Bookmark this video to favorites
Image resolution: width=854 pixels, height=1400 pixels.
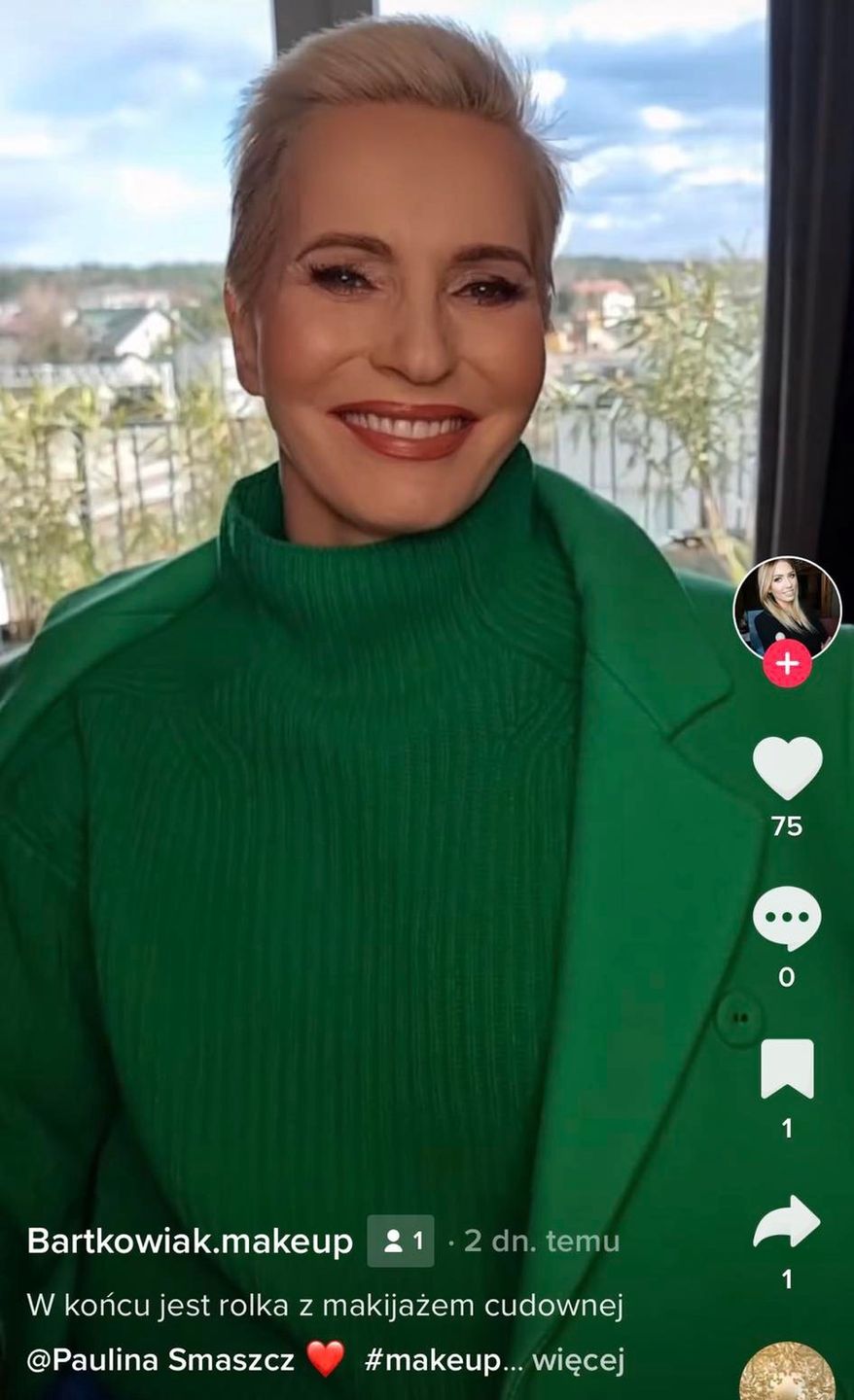(787, 1069)
